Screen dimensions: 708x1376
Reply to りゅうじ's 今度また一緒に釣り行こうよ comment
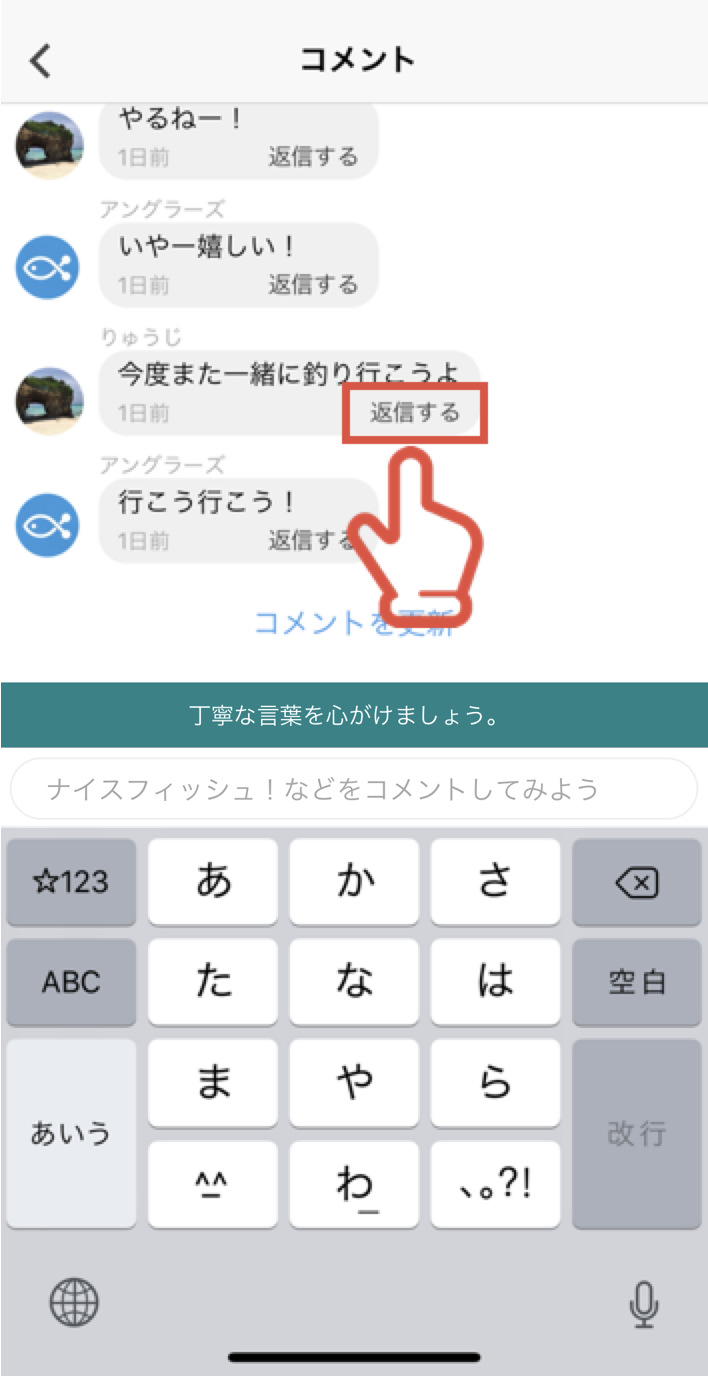(415, 412)
